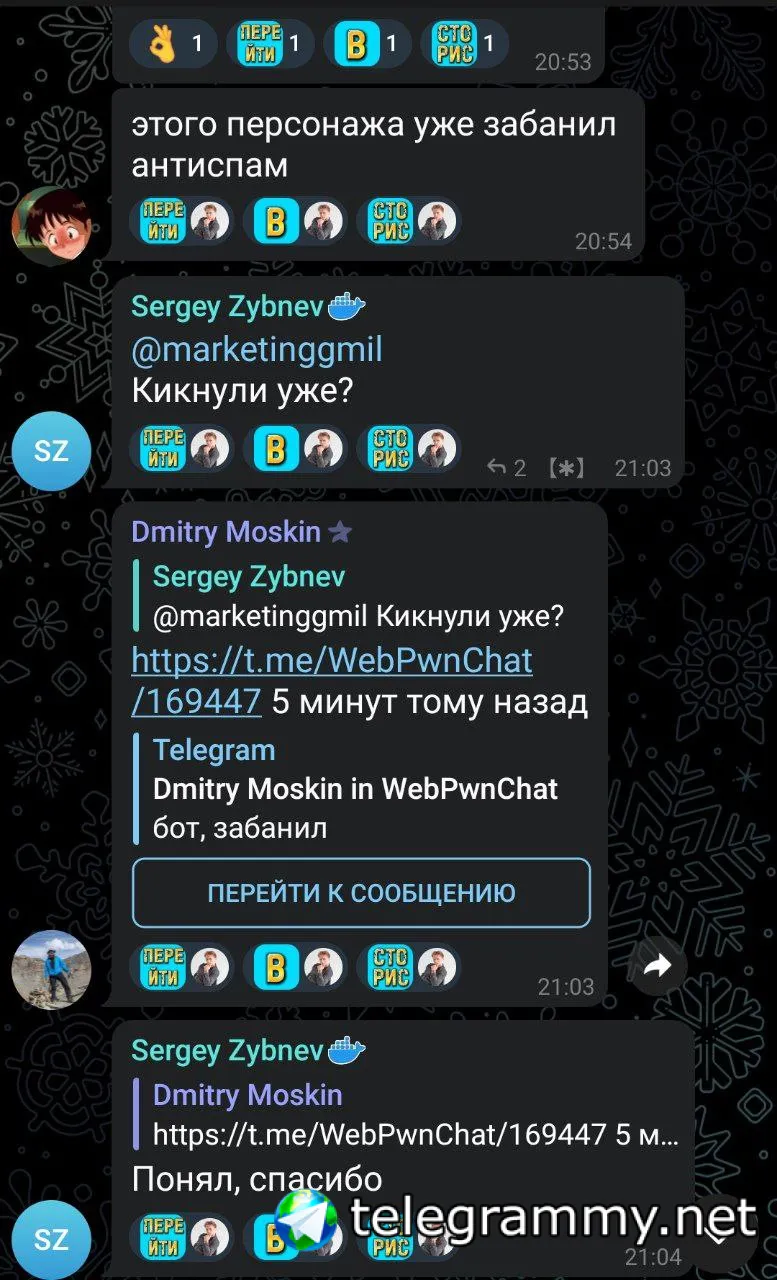Open the cartoon avatar beside the антиспам message
777x1280 pixels.
pos(51,226)
